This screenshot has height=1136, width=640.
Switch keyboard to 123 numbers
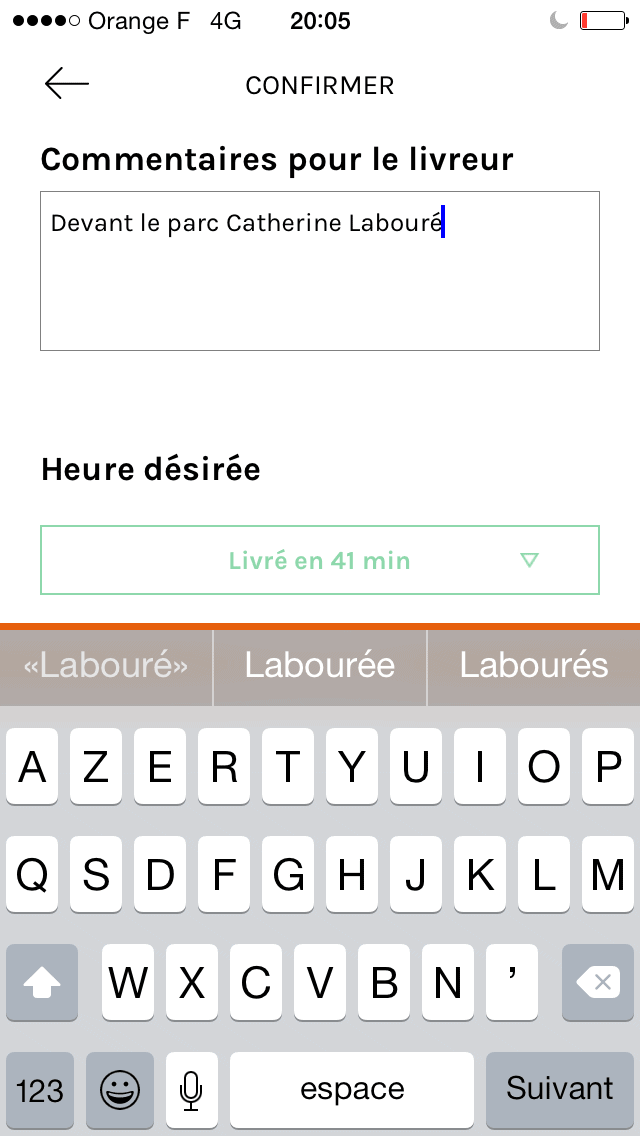[x=39, y=1089]
